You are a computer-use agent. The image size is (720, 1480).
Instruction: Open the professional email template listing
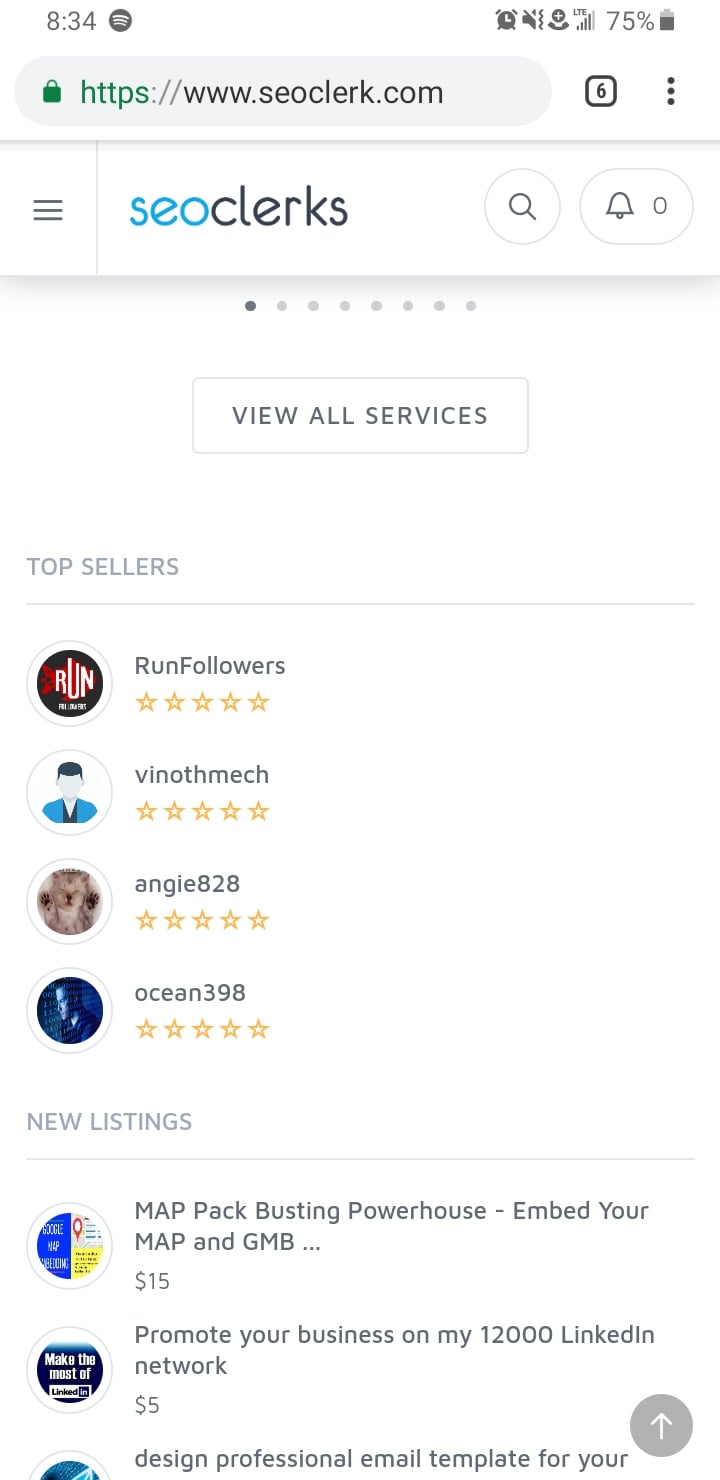tap(381, 1460)
